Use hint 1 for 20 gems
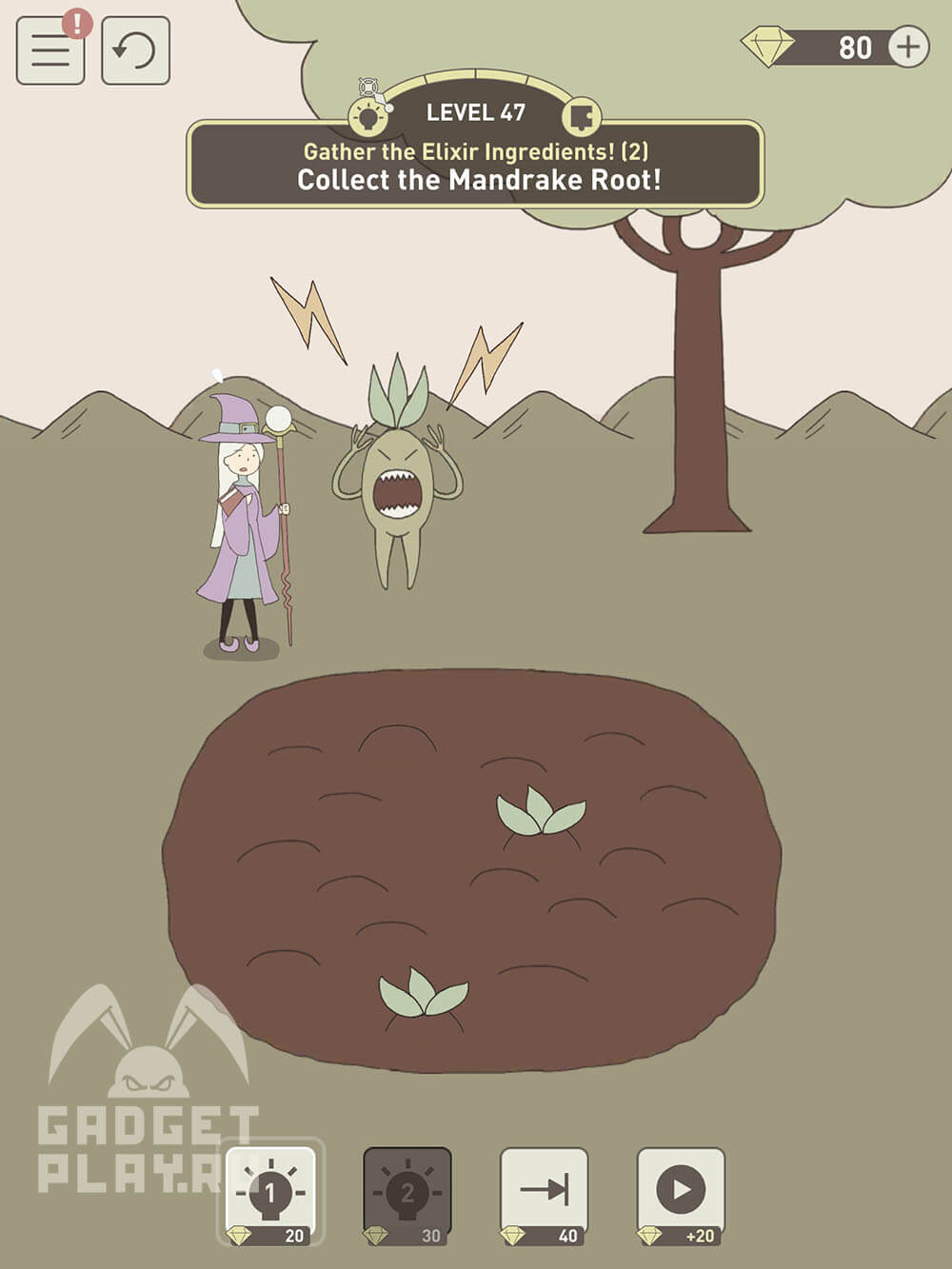Image resolution: width=952 pixels, height=1269 pixels. point(270,1193)
